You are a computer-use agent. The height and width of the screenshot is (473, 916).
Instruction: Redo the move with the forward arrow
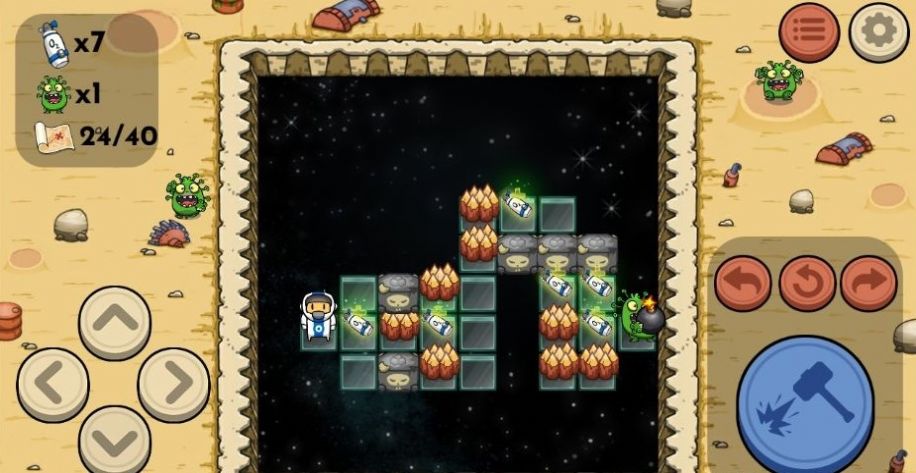[868, 284]
